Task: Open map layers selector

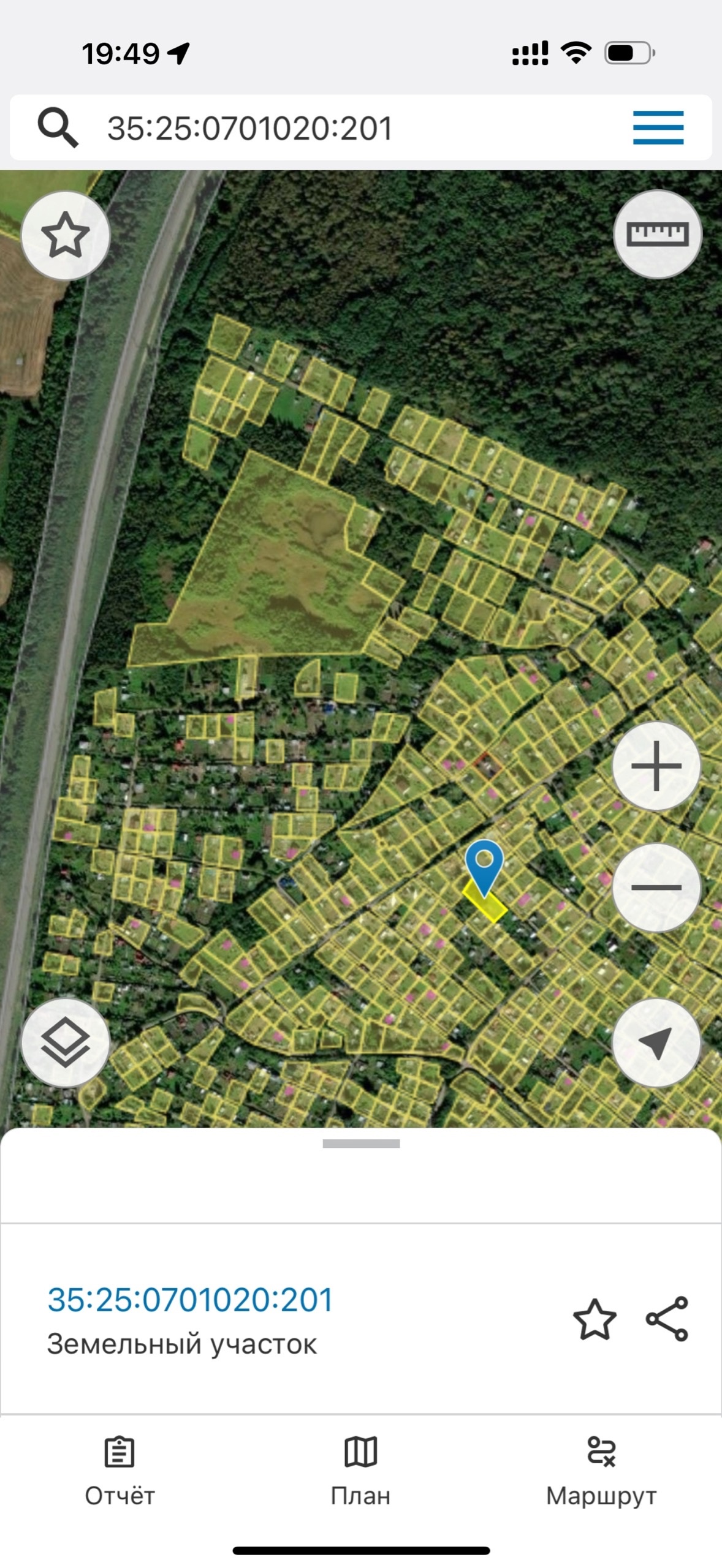Action: pos(66,1042)
